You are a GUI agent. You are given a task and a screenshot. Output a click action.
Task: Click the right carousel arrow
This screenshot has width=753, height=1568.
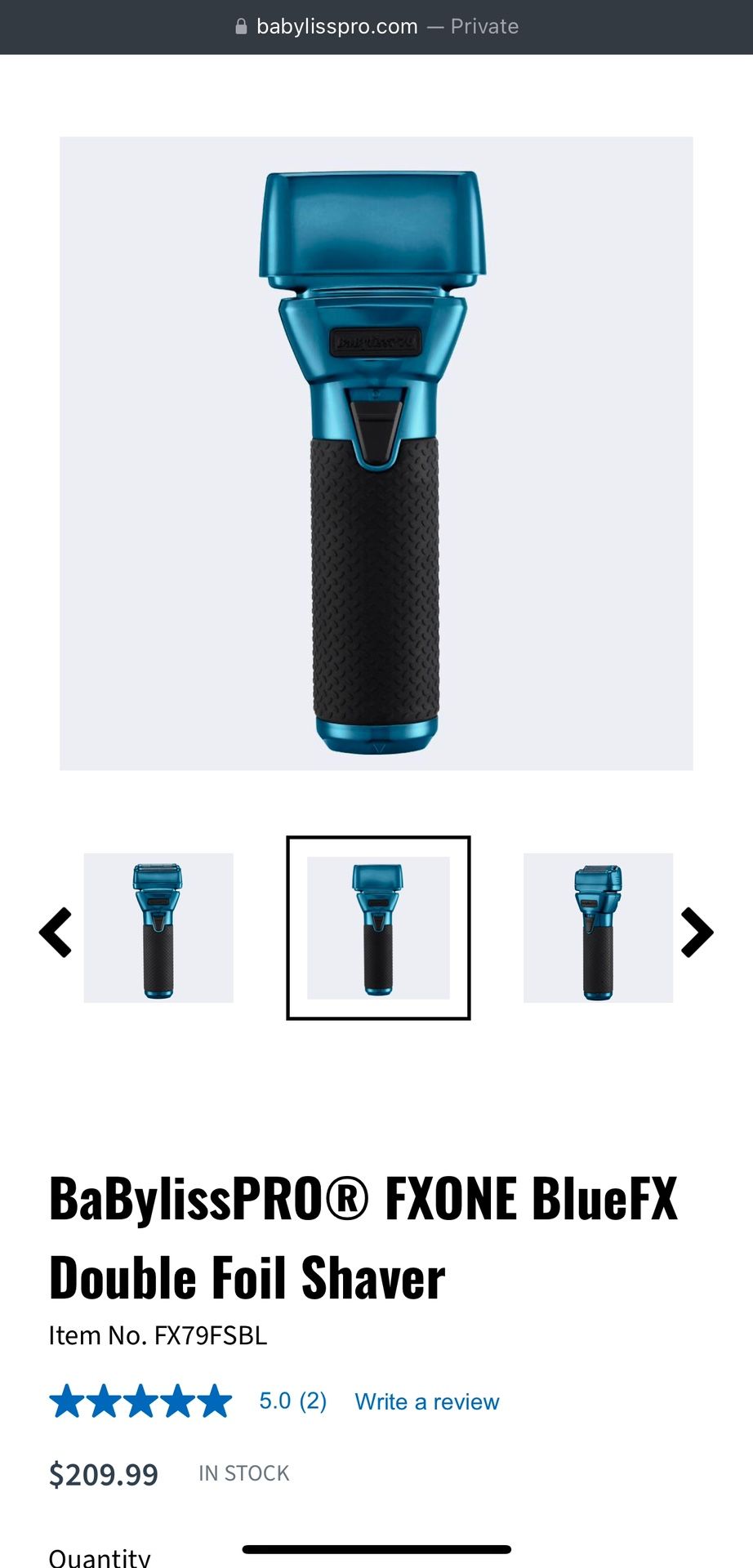(697, 933)
